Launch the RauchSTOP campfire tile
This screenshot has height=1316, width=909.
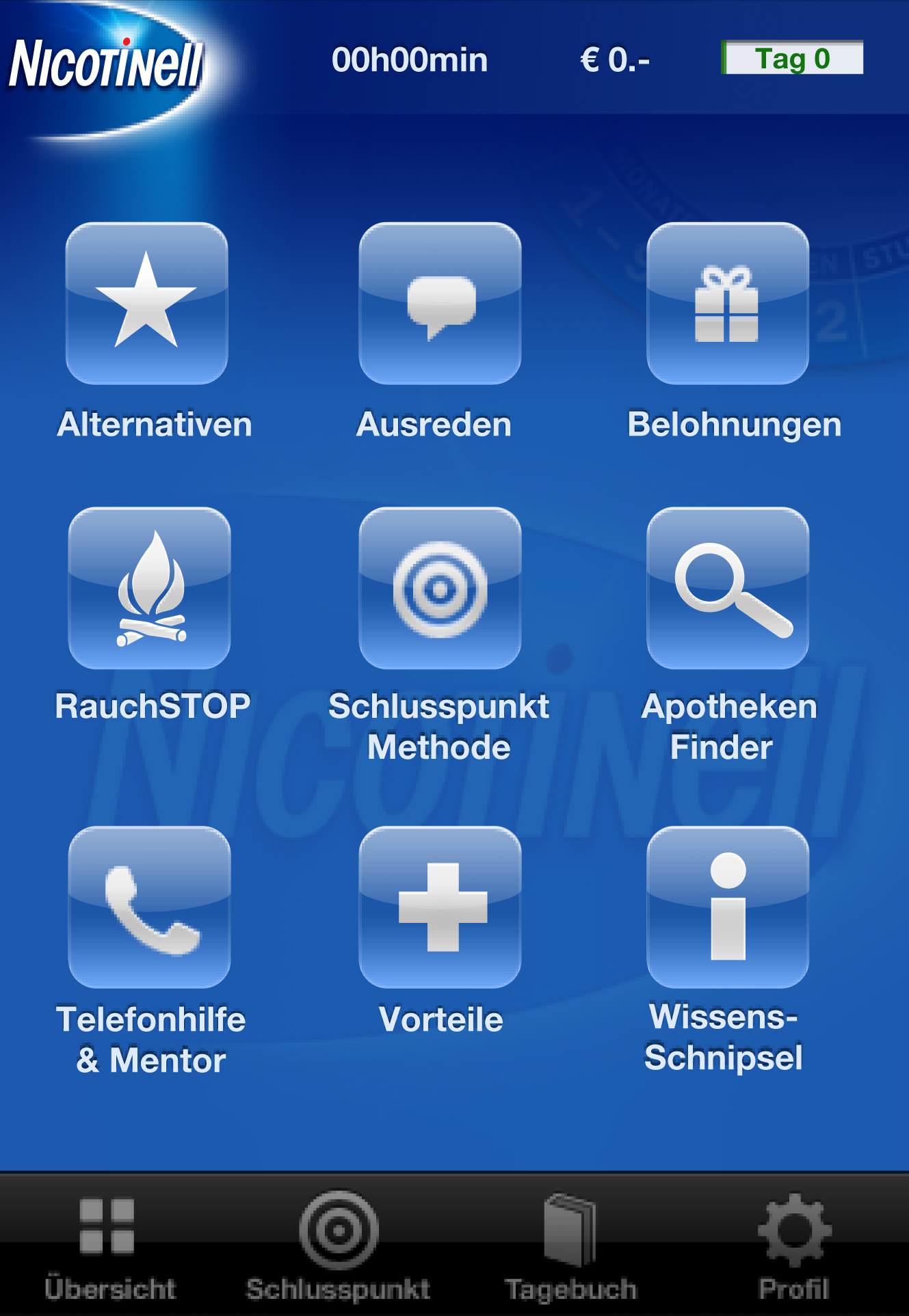click(x=149, y=588)
